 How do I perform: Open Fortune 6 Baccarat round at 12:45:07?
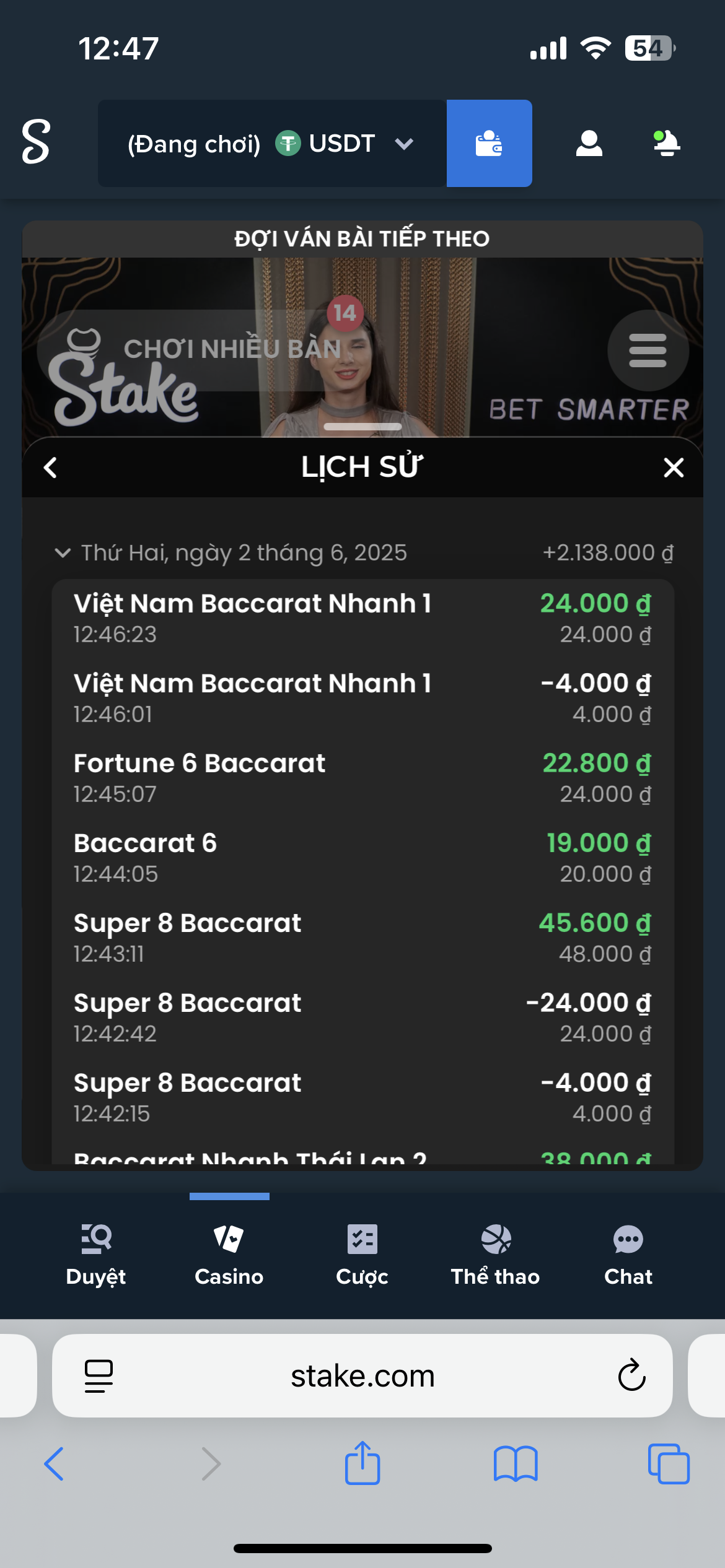point(362,777)
